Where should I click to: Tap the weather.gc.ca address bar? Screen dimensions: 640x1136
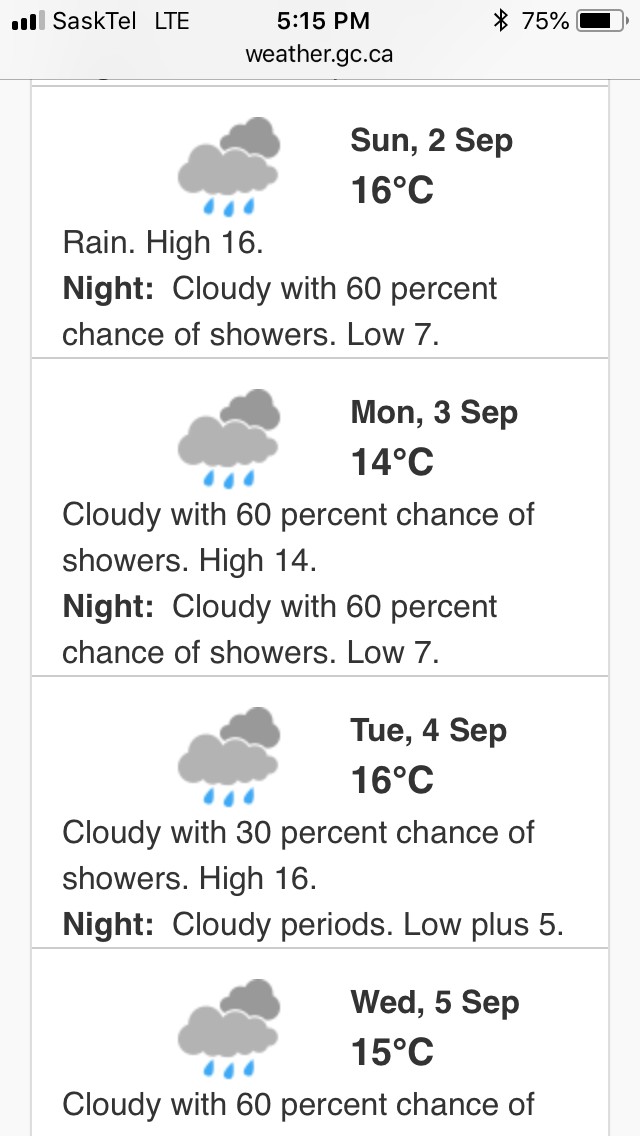pos(320,55)
